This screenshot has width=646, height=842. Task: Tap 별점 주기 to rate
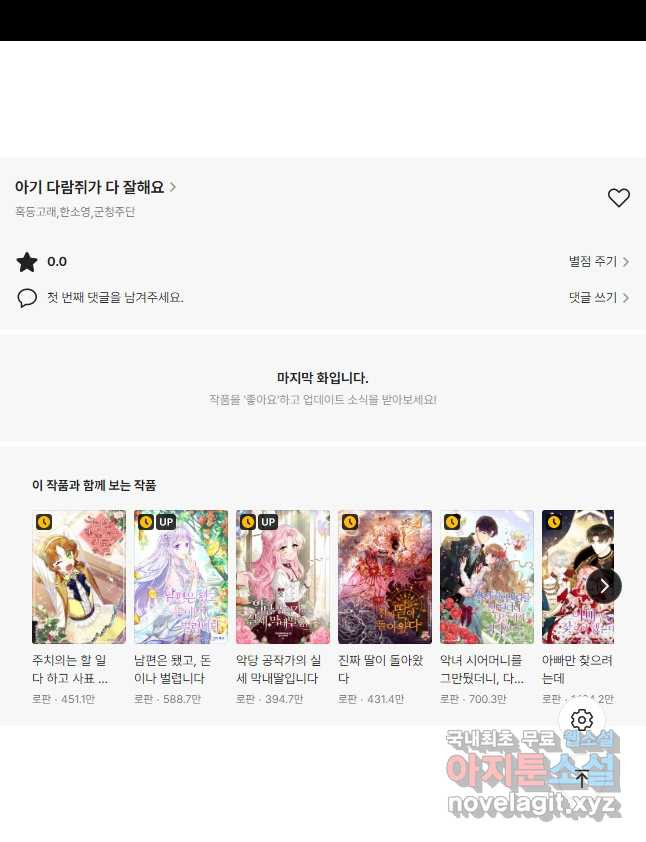pyautogui.click(x=598, y=262)
